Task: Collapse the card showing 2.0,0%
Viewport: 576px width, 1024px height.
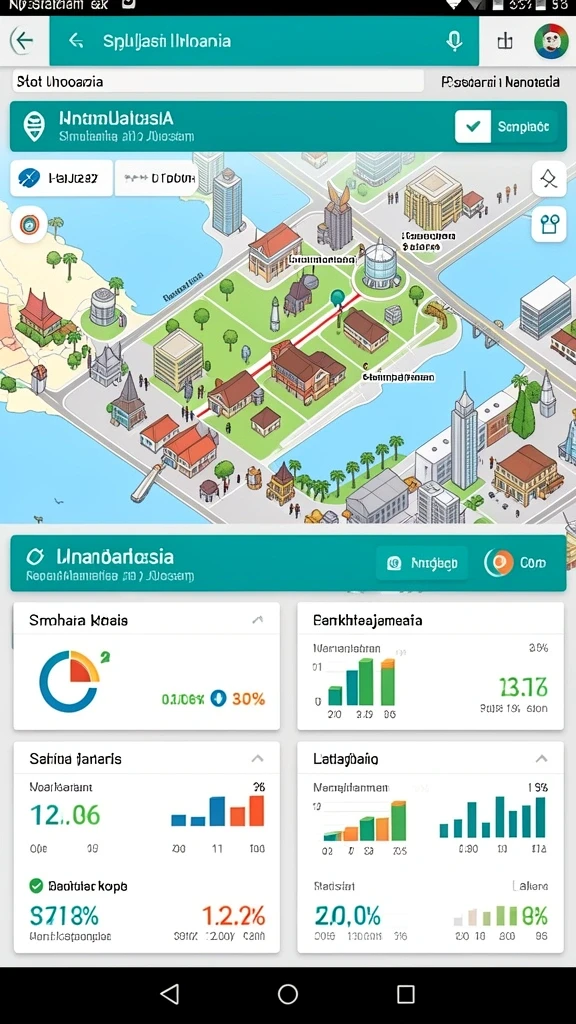Action: coord(541,759)
